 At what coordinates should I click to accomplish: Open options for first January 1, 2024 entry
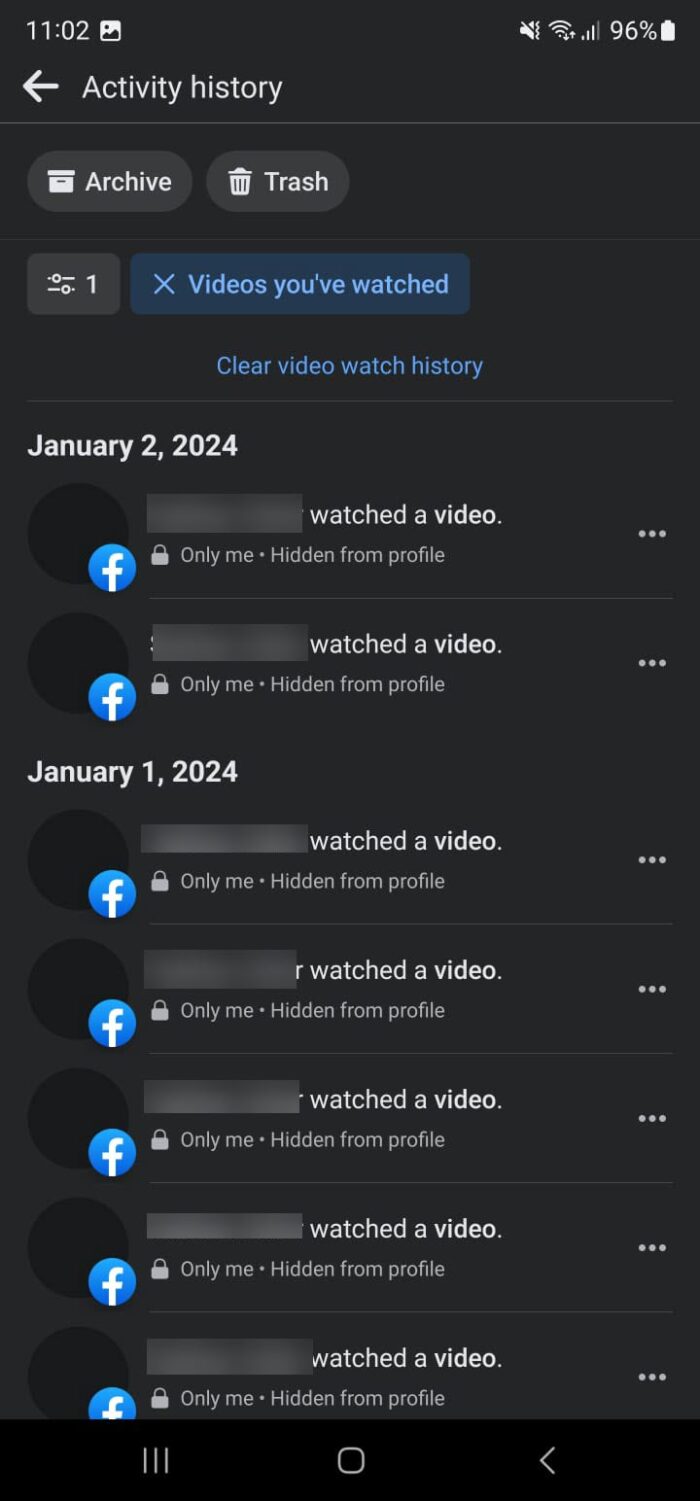652,860
